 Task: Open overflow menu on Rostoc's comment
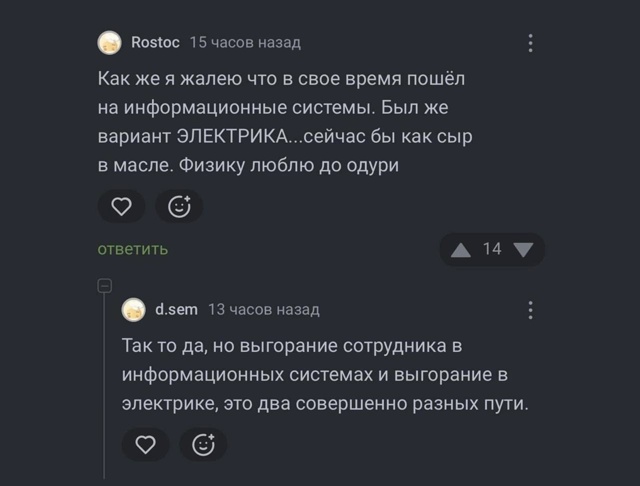(x=530, y=43)
